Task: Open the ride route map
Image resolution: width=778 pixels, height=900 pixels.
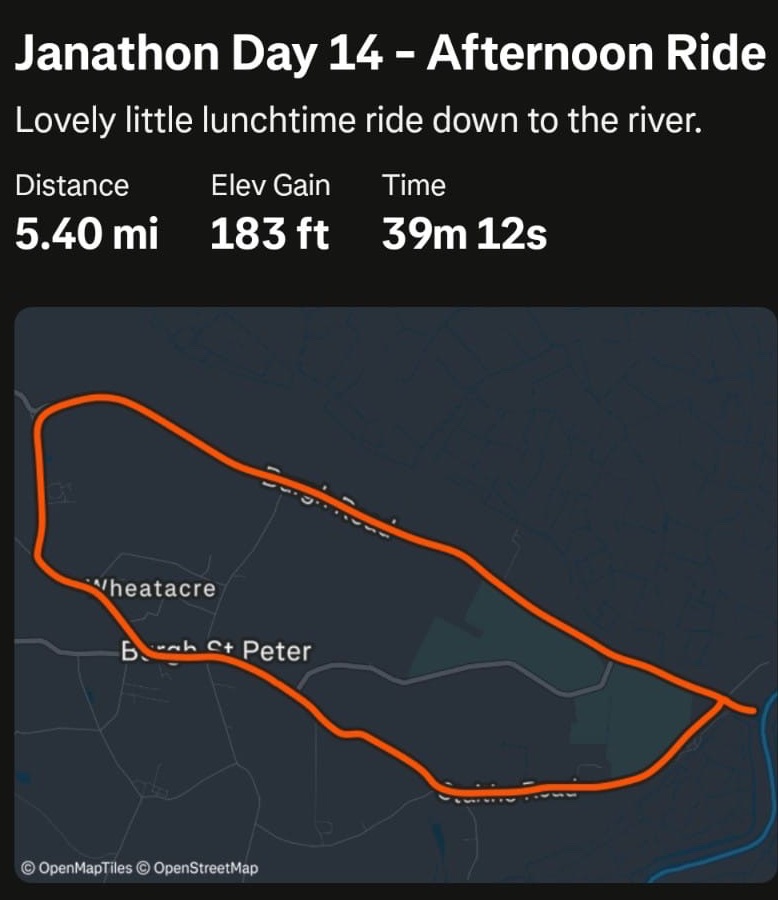Action: click(395, 595)
